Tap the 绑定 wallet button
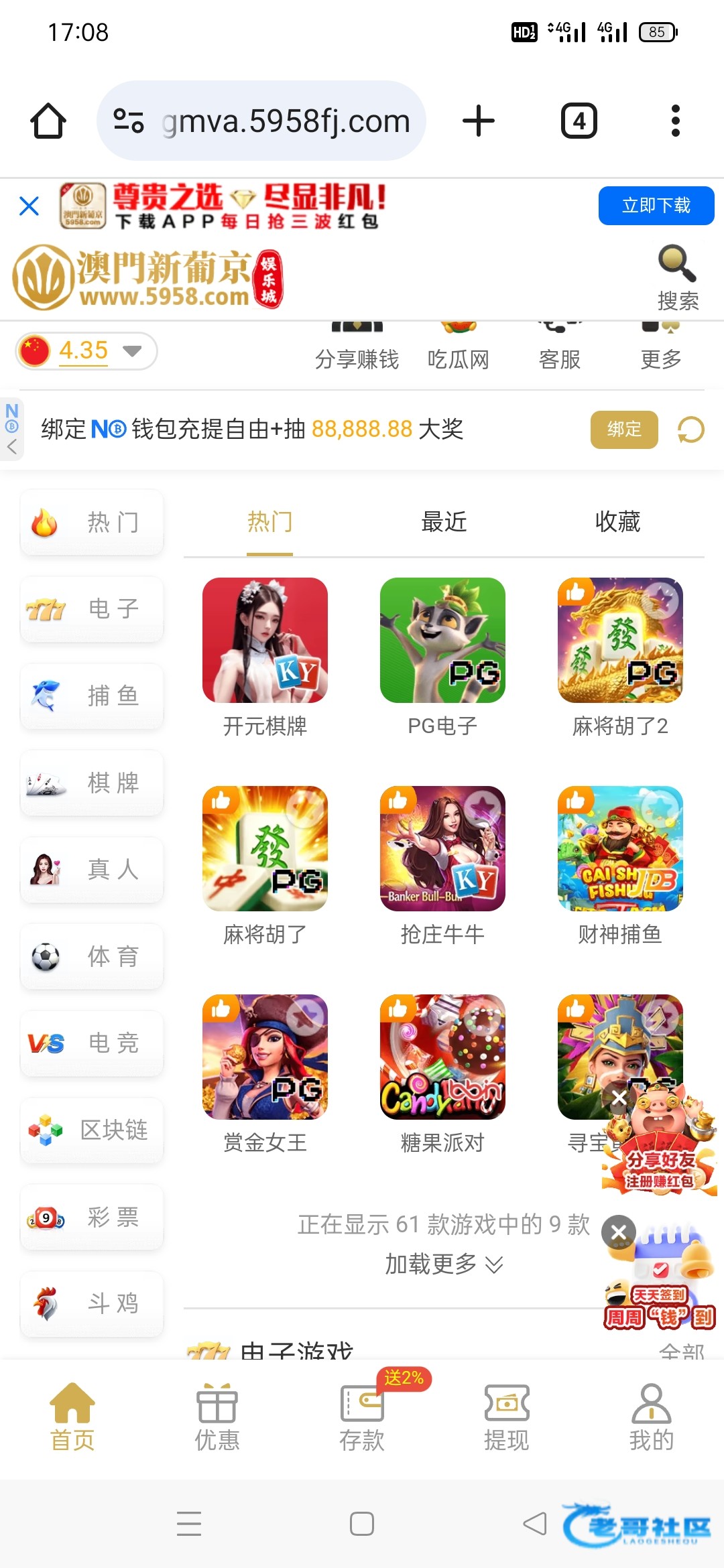724x1568 pixels. [x=623, y=429]
